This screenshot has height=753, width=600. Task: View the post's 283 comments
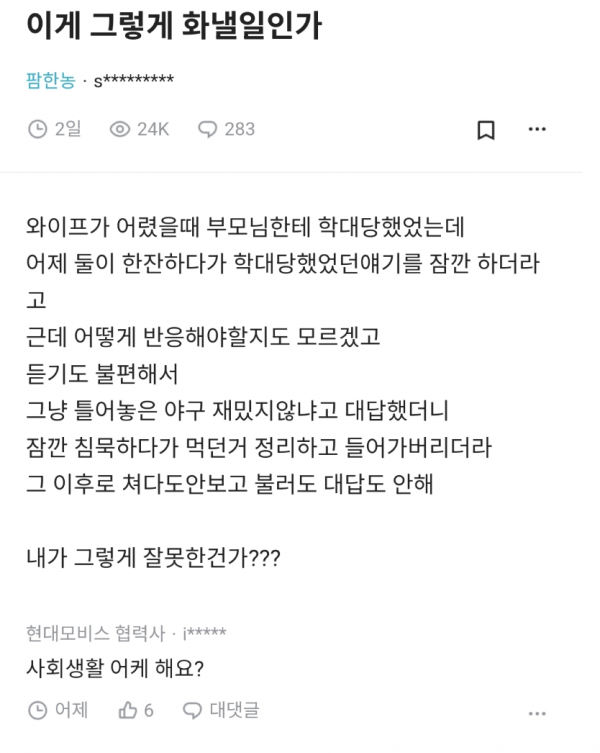coord(226,129)
